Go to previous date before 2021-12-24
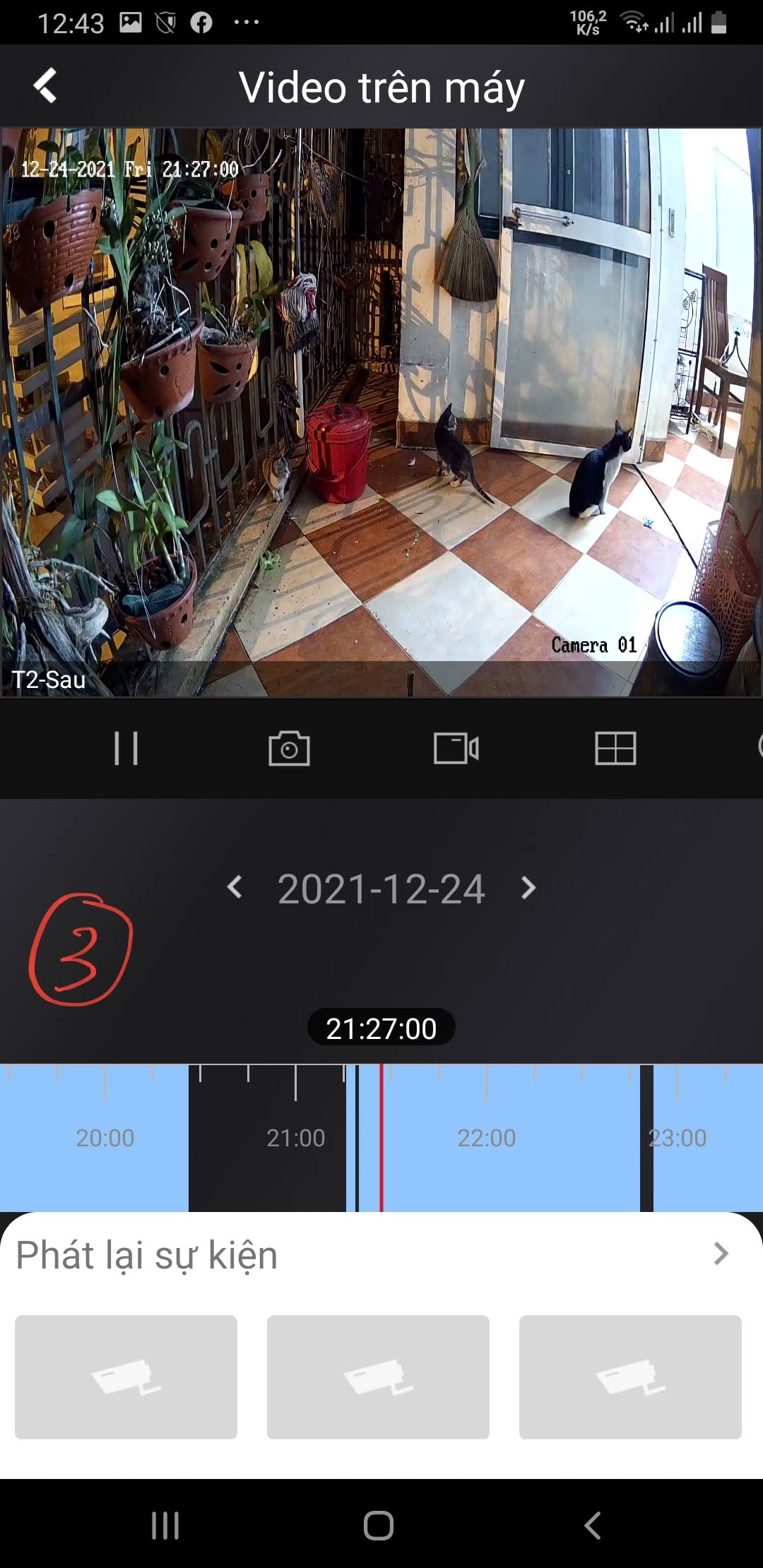The image size is (763, 1568). [235, 887]
